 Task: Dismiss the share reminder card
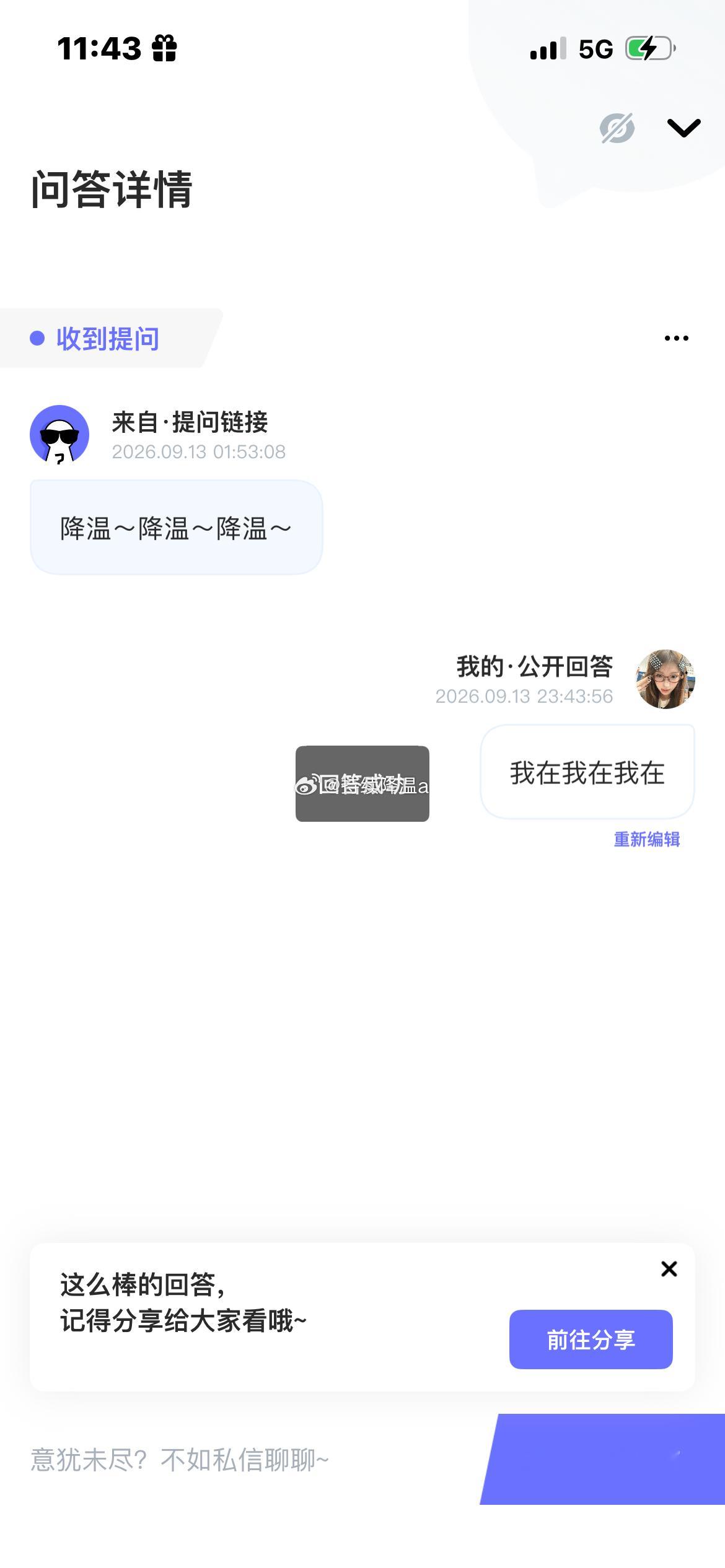(669, 1269)
